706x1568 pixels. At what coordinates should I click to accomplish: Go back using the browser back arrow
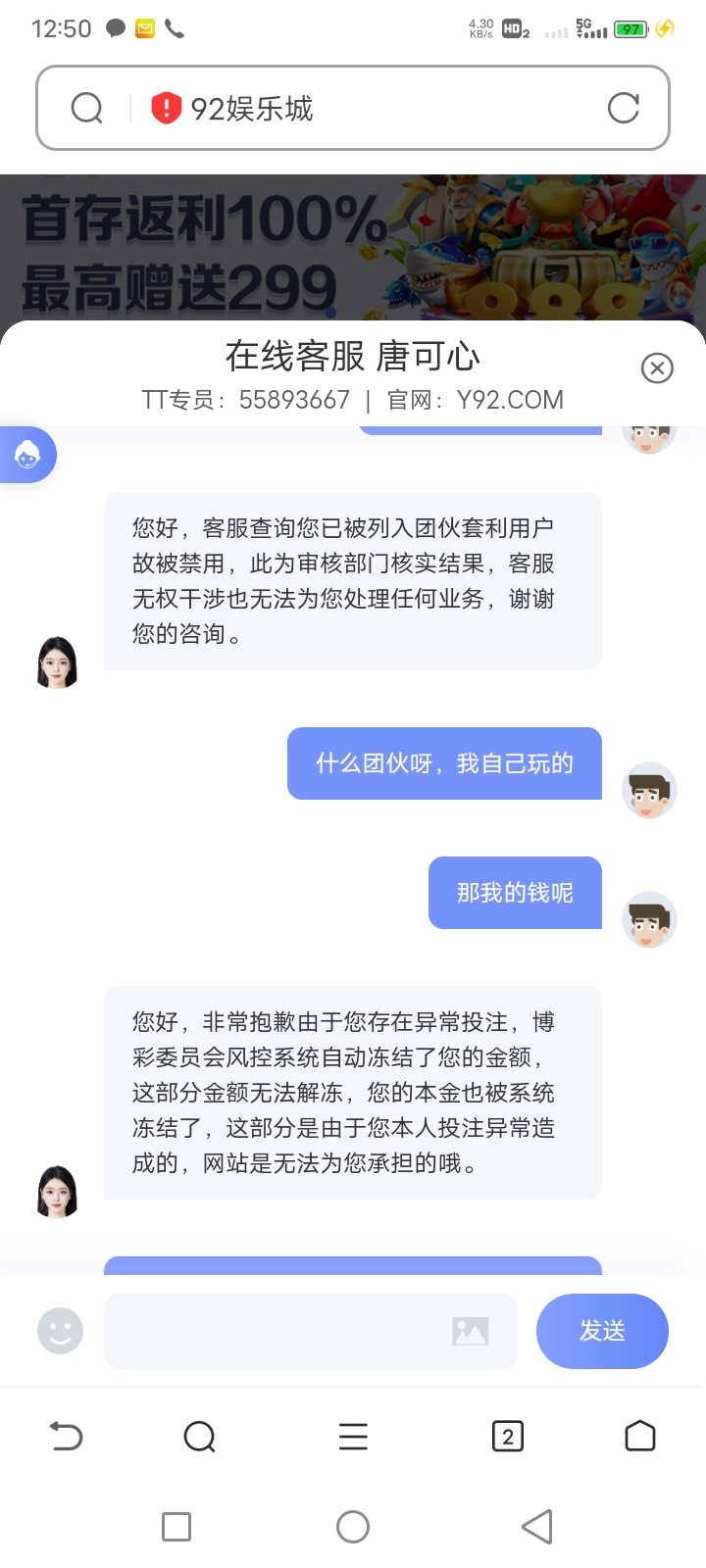(66, 1437)
